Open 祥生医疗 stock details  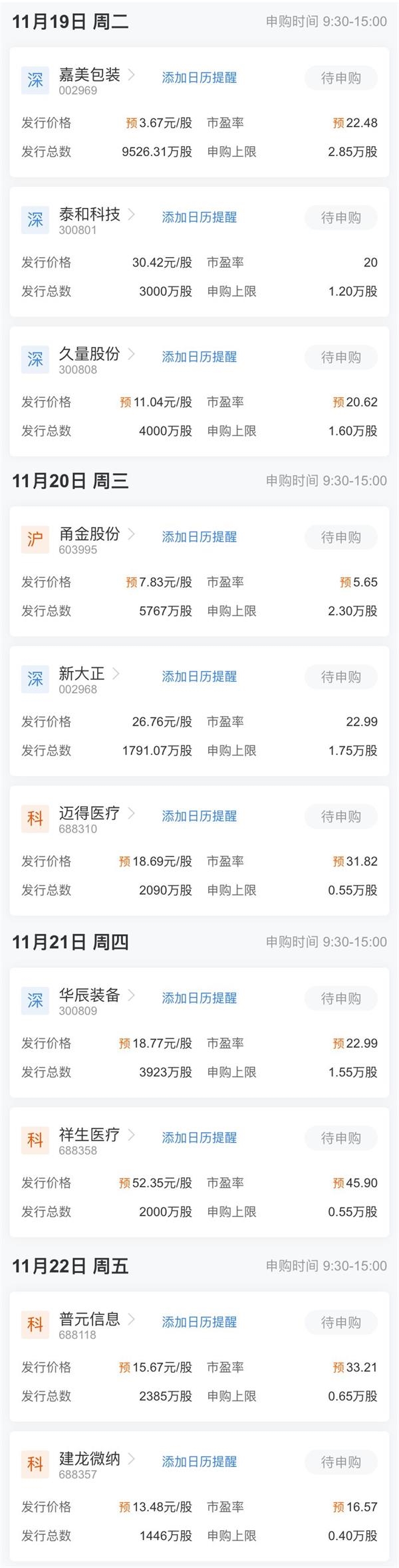coord(90,1135)
